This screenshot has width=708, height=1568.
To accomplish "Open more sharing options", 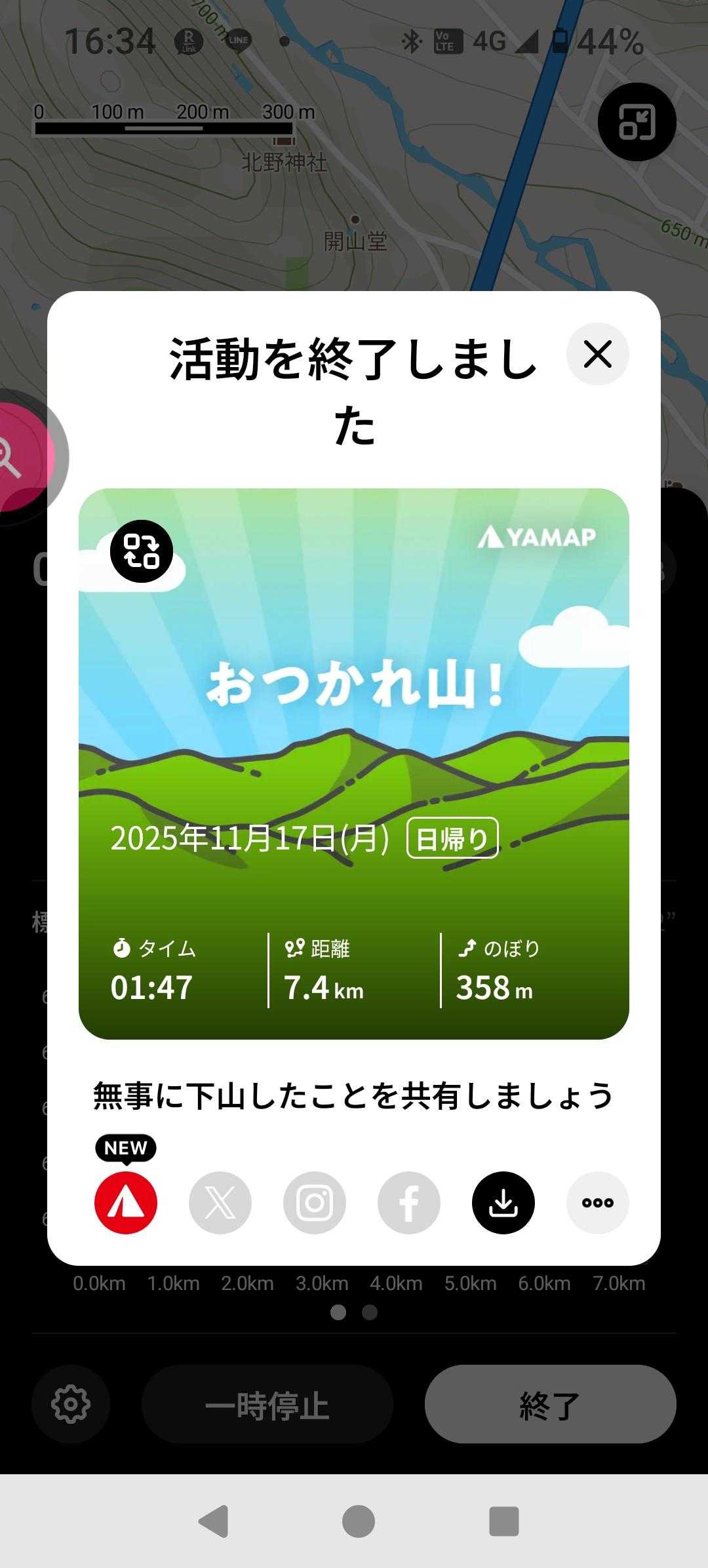I will pos(597,1202).
